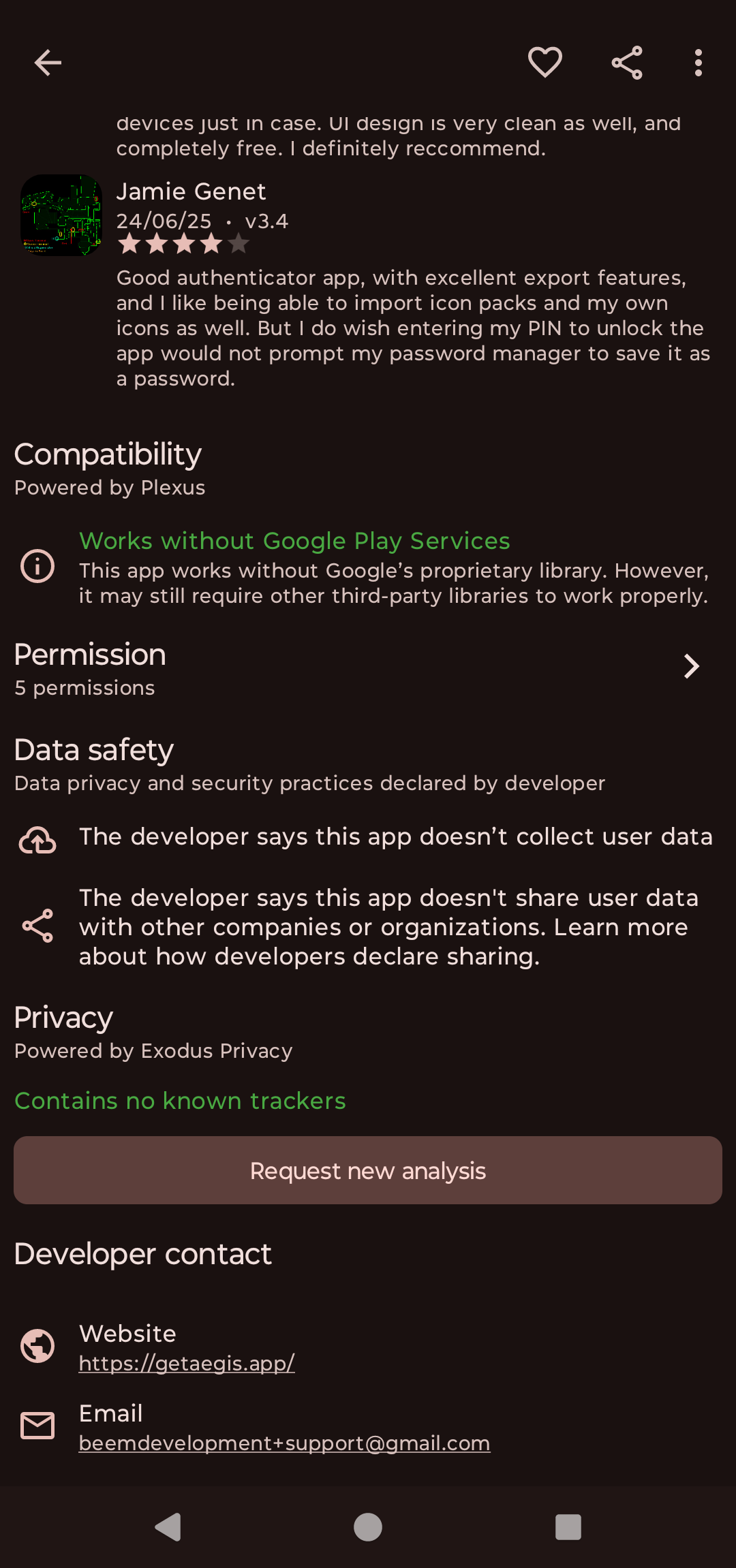The width and height of the screenshot is (736, 1568).
Task: Tap Request new analysis button
Action: [368, 1170]
